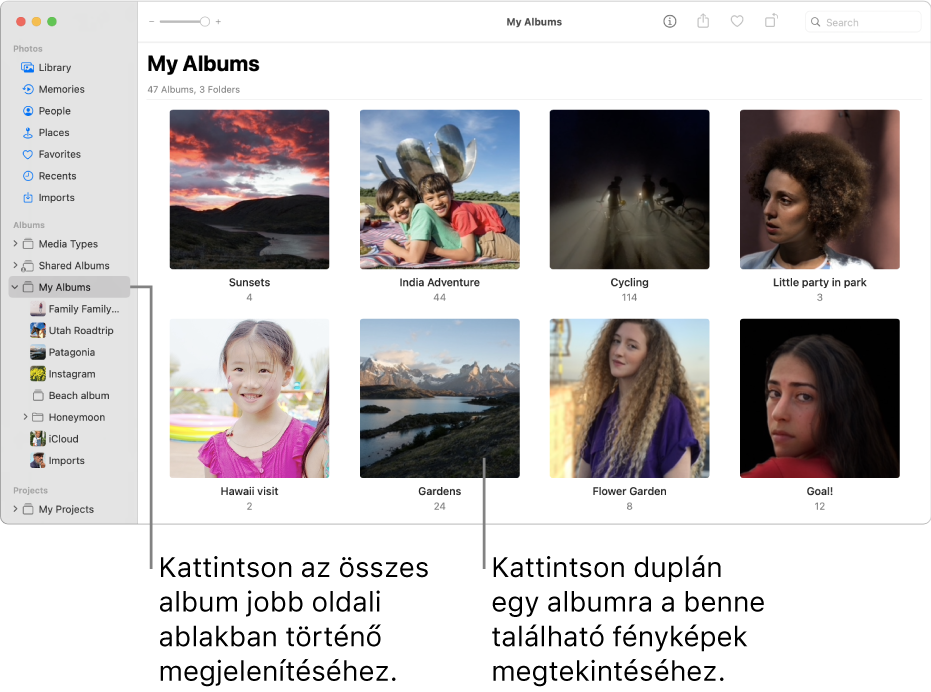The image size is (931, 692).
Task: Open the Flower Garden album
Action: pos(629,398)
